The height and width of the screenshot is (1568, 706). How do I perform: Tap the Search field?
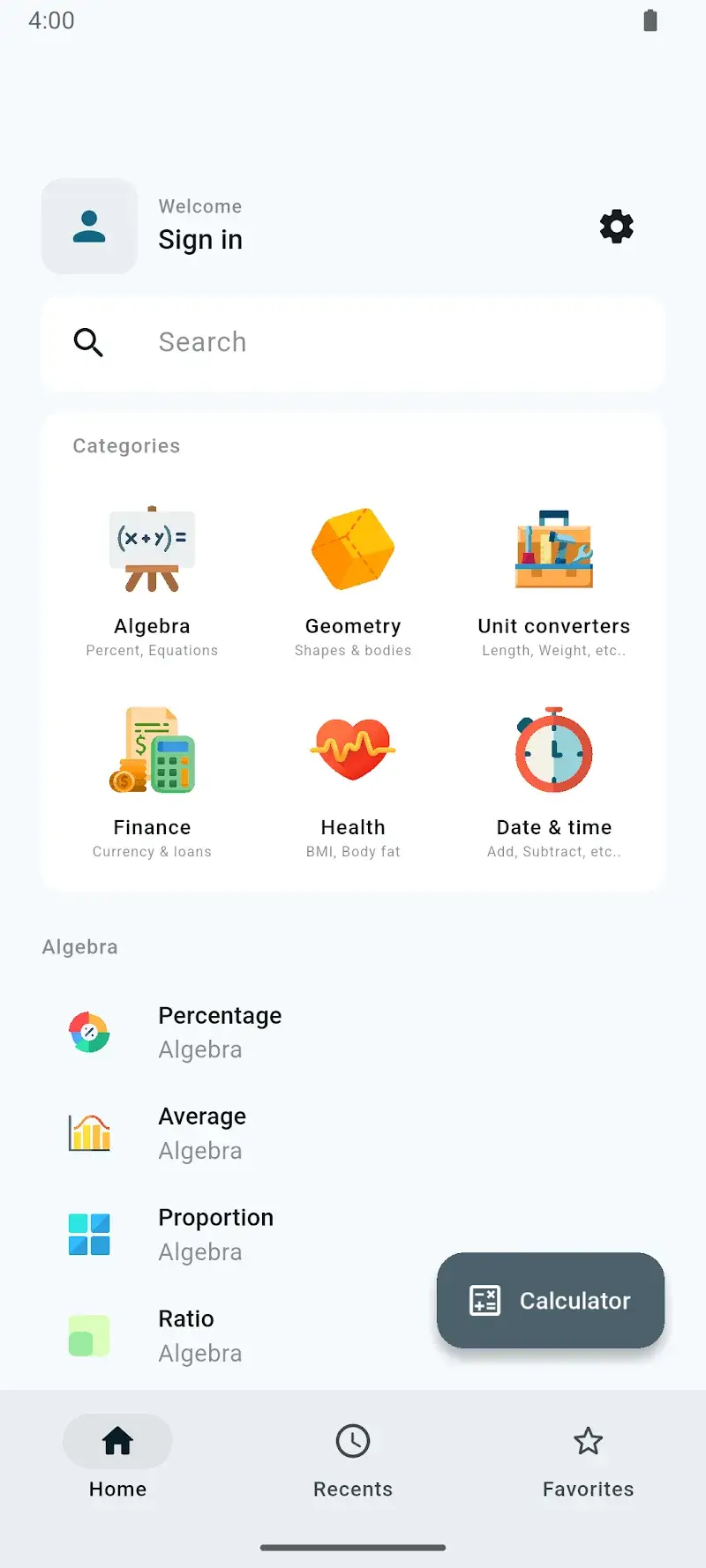point(353,343)
